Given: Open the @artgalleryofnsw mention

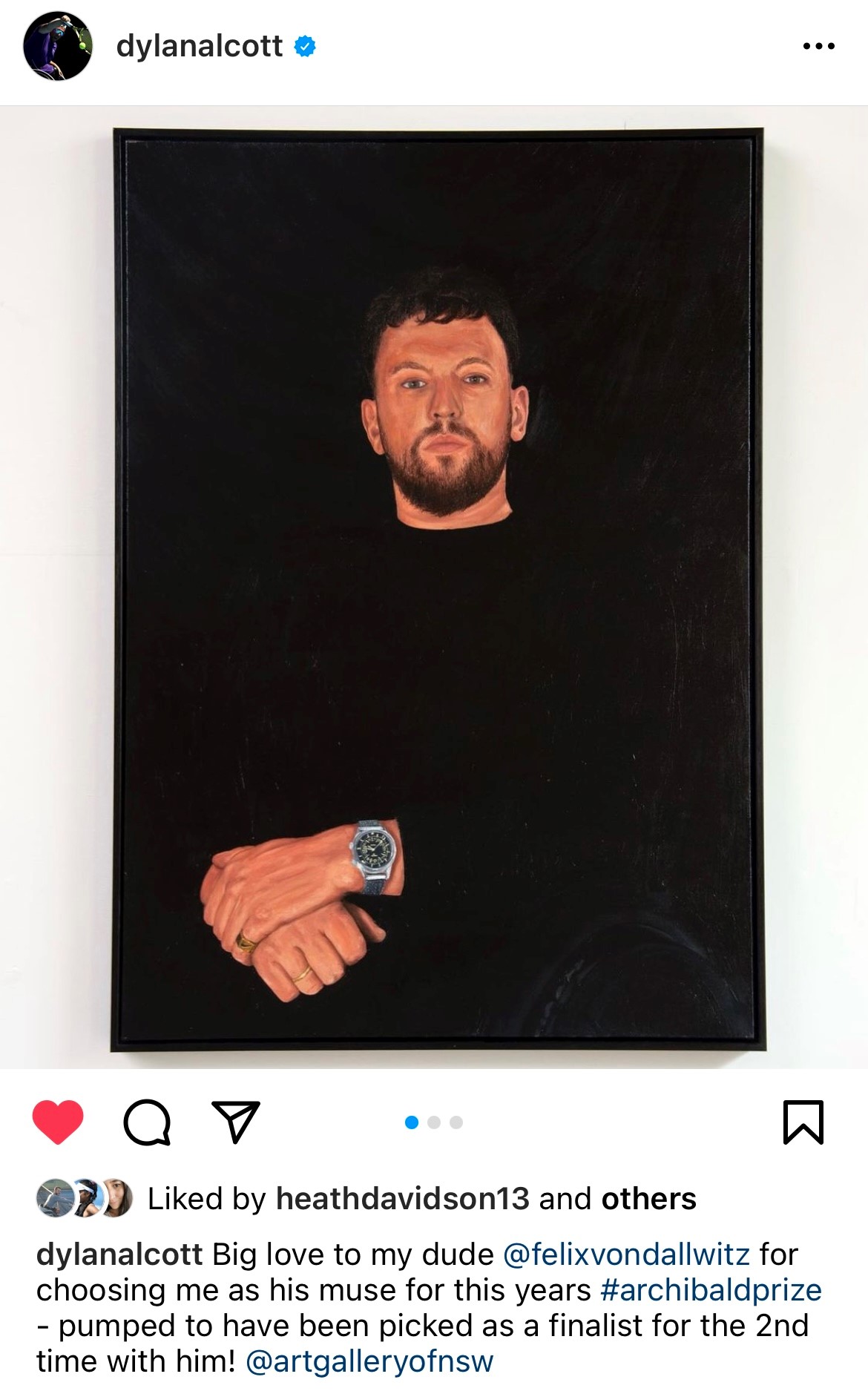Looking at the screenshot, I should pyautogui.click(x=369, y=1361).
